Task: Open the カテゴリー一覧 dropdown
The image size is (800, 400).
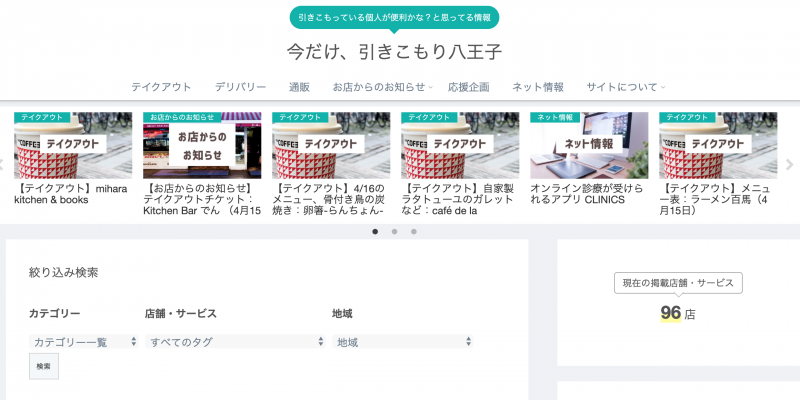Action: 83,342
